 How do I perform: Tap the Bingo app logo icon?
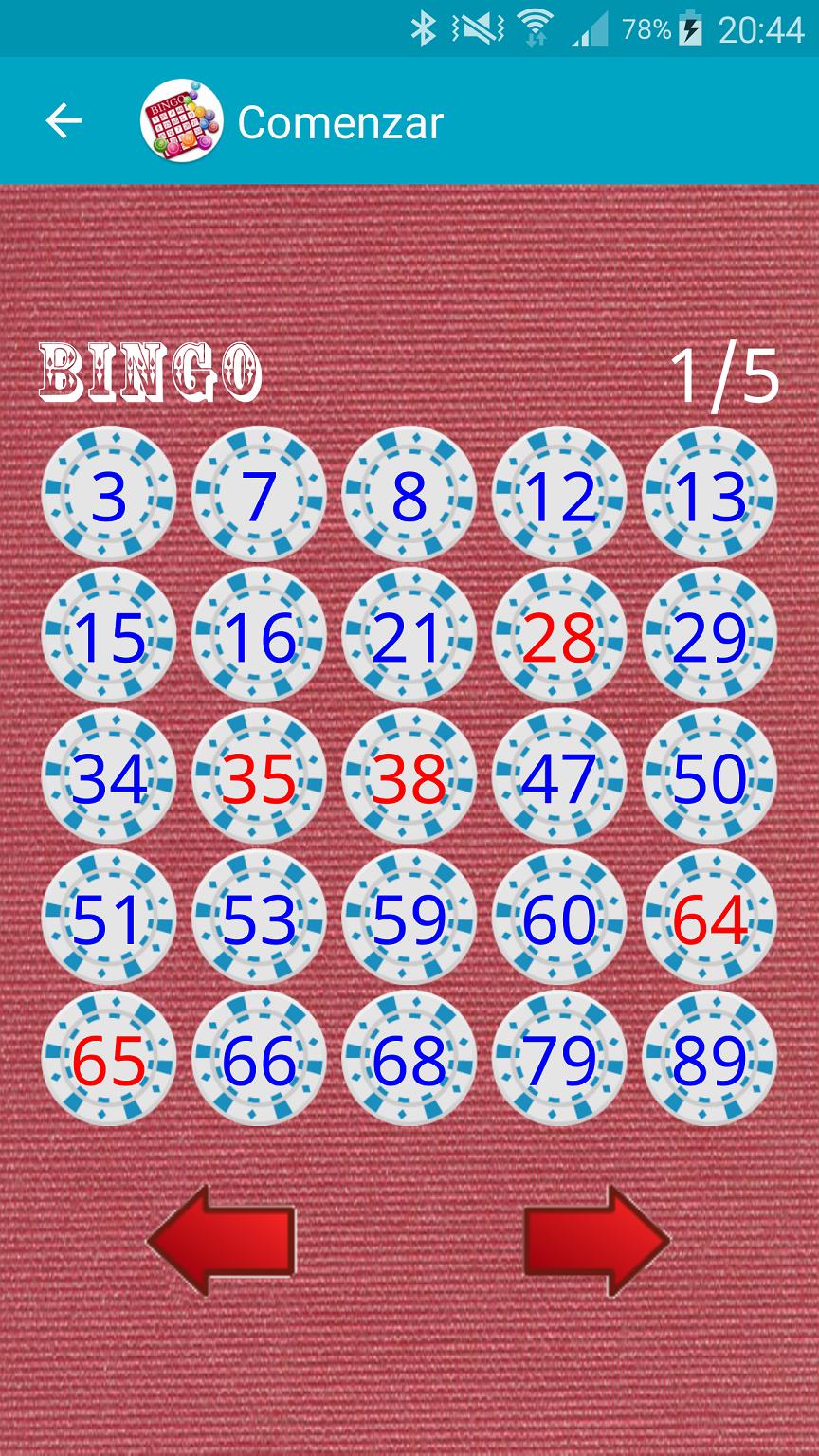180,121
